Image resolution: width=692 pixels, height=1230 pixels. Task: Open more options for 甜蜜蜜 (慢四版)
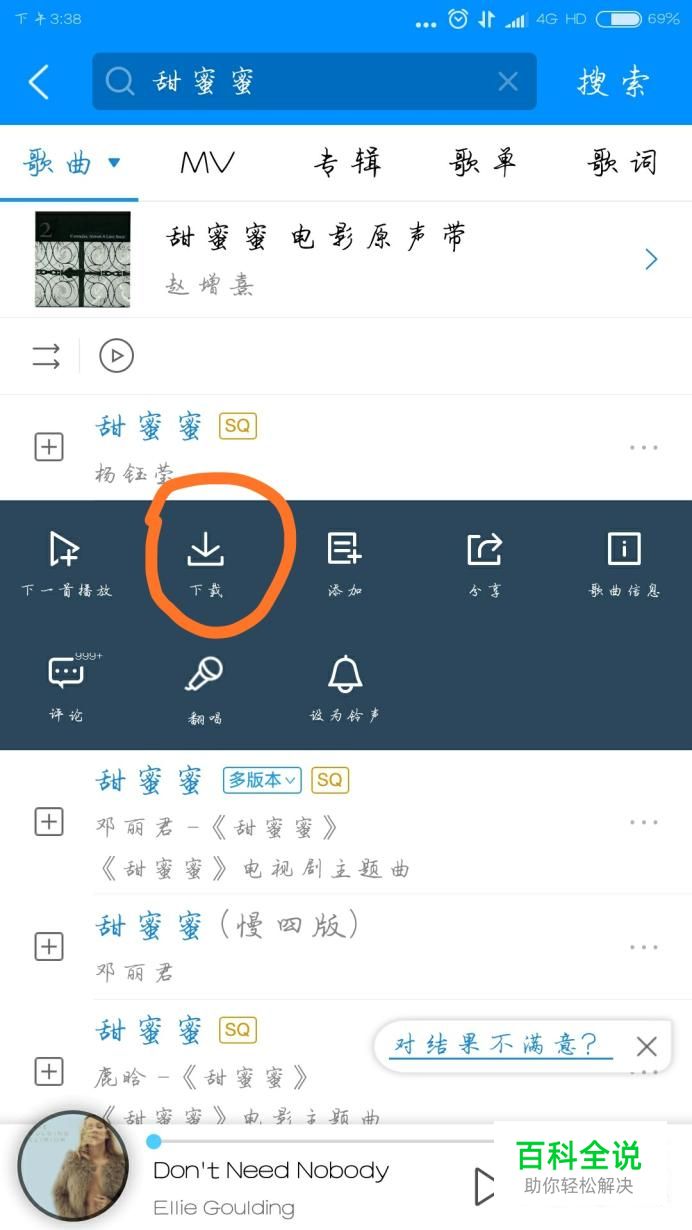[644, 947]
